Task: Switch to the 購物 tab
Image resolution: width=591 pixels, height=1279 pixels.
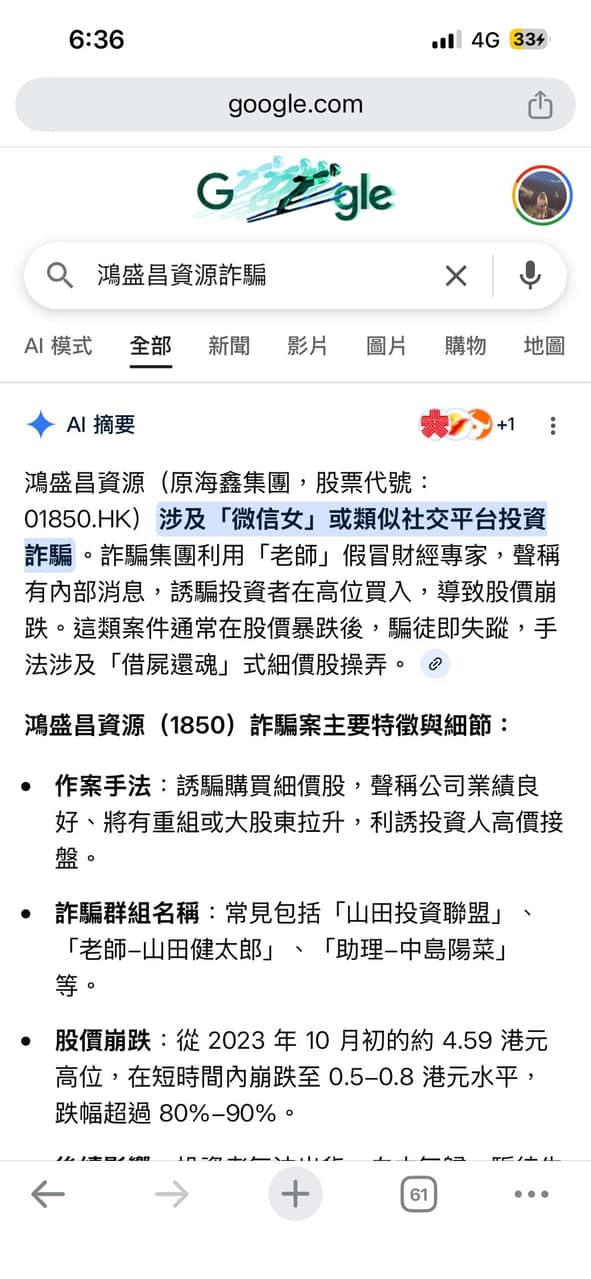Action: (465, 346)
